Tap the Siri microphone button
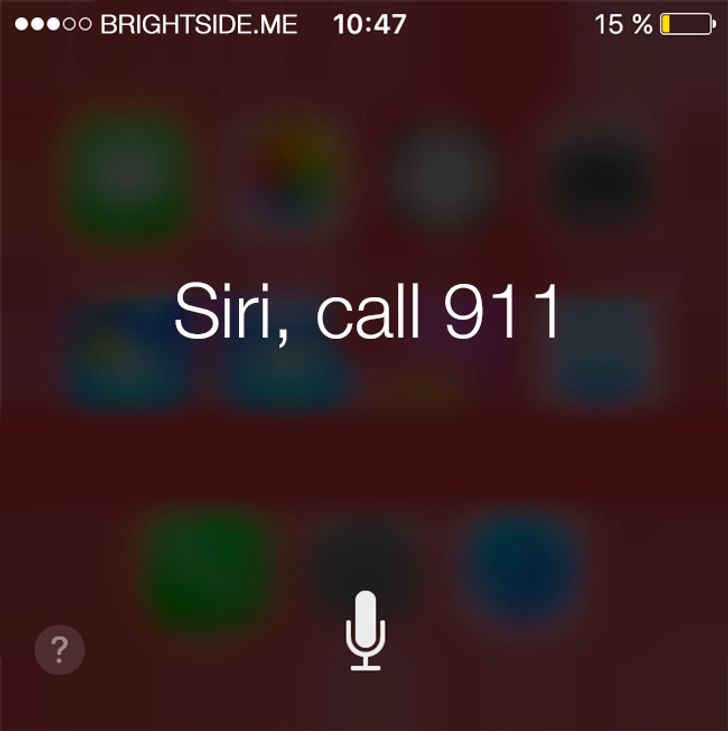Screen dimensions: 728x731 [x=365, y=631]
